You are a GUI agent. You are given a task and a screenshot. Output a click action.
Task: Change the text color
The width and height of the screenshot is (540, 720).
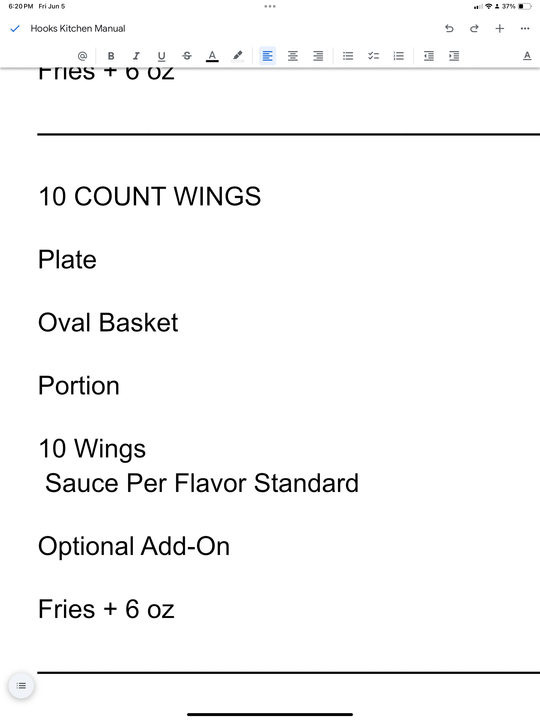[x=212, y=56]
